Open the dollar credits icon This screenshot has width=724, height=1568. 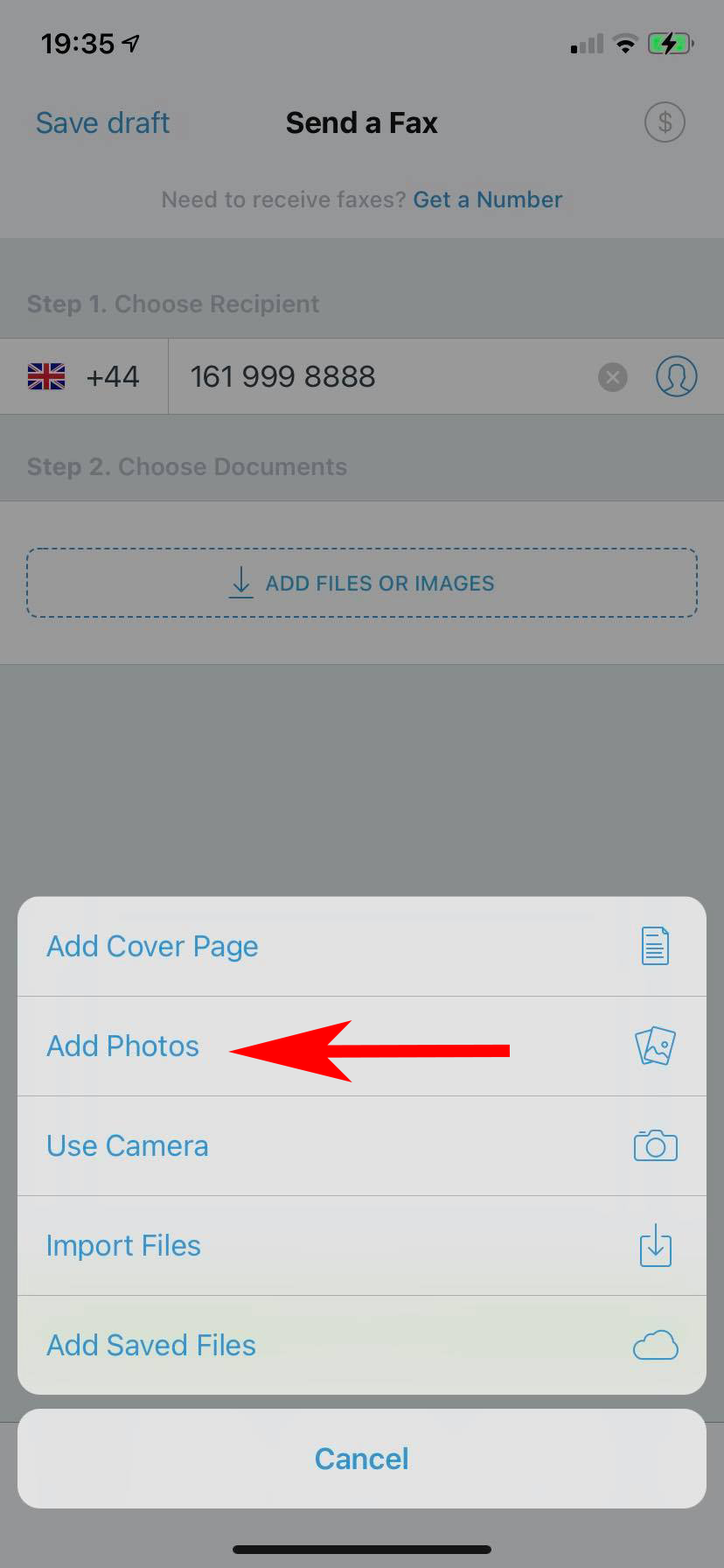coord(665,122)
